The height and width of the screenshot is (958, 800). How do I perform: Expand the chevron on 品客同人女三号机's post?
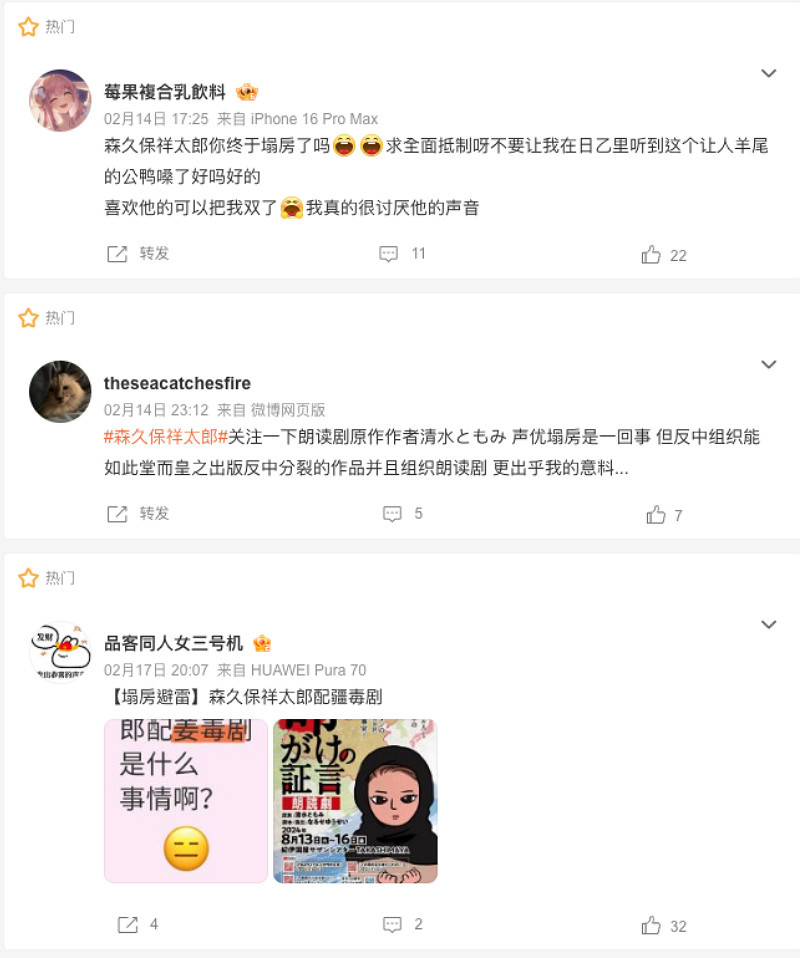point(769,623)
